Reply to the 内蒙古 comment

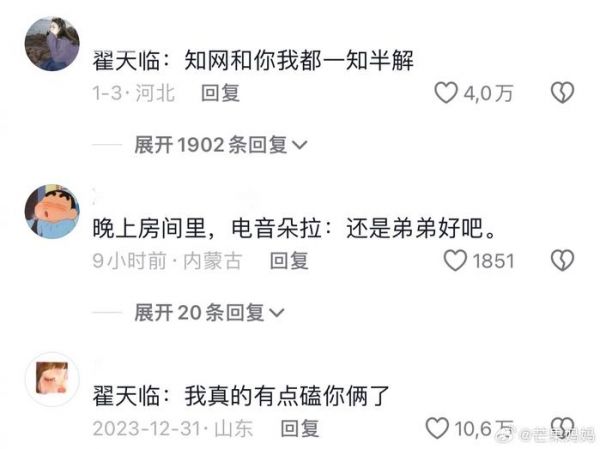tap(291, 261)
